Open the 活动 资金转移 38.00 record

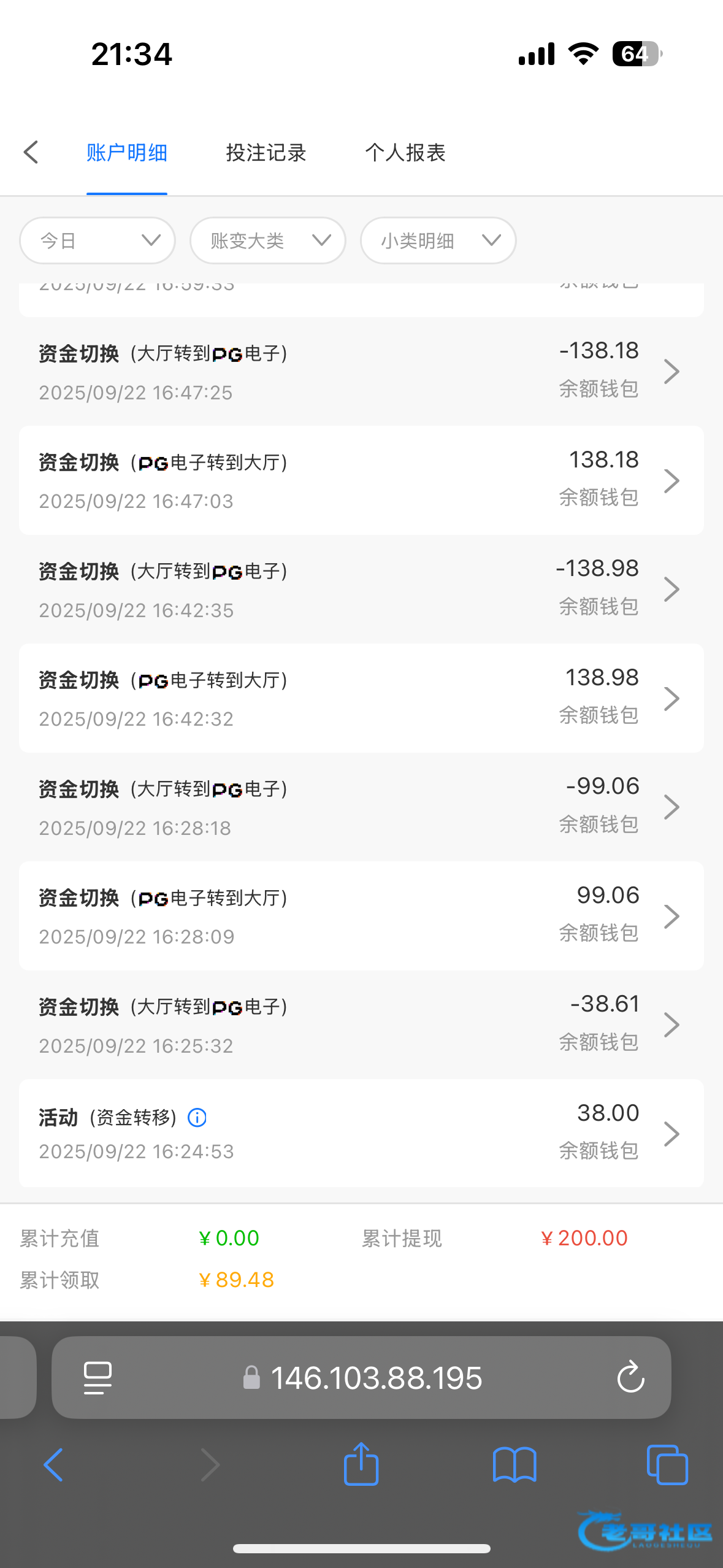point(361,1133)
